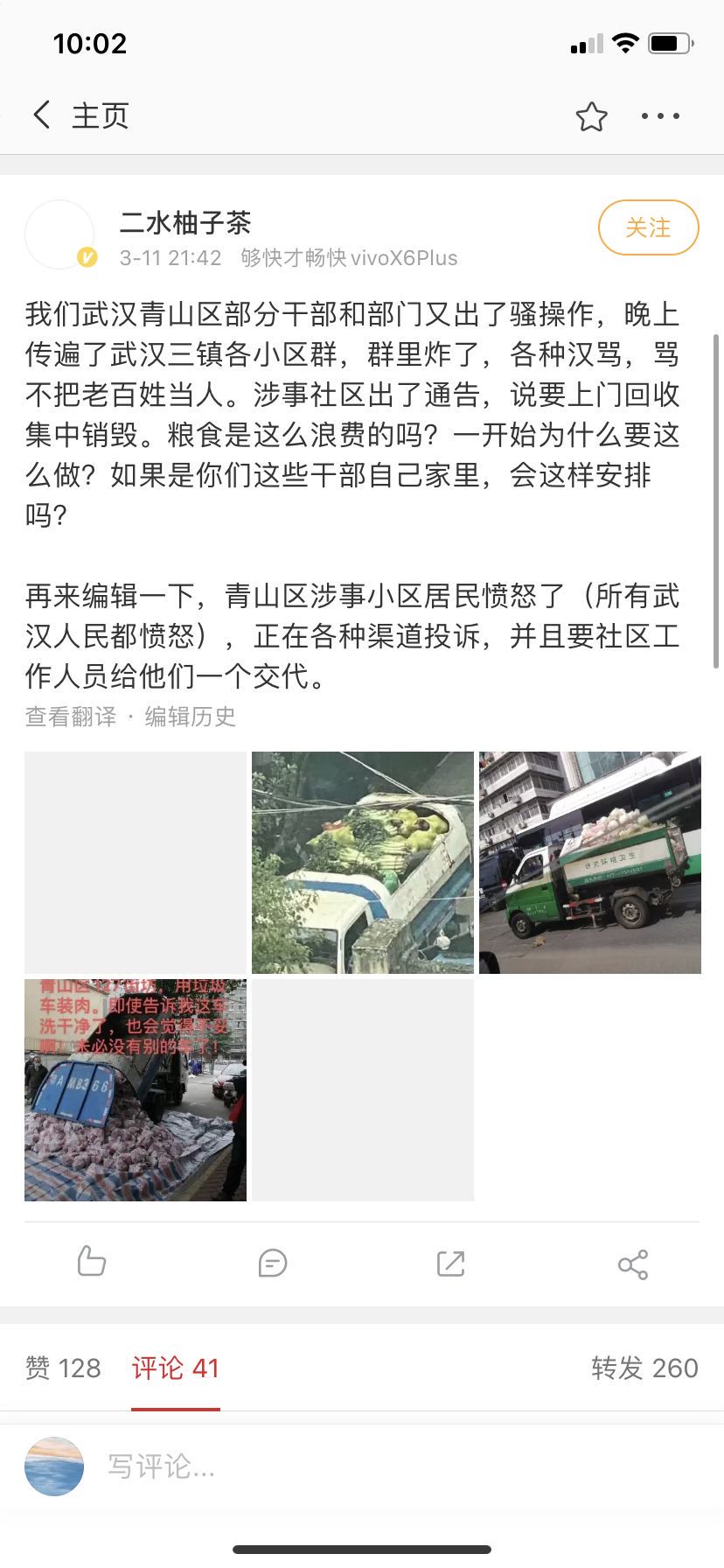Repost using the forward icon
Viewport: 724px width, 1568px height.
click(x=451, y=1263)
